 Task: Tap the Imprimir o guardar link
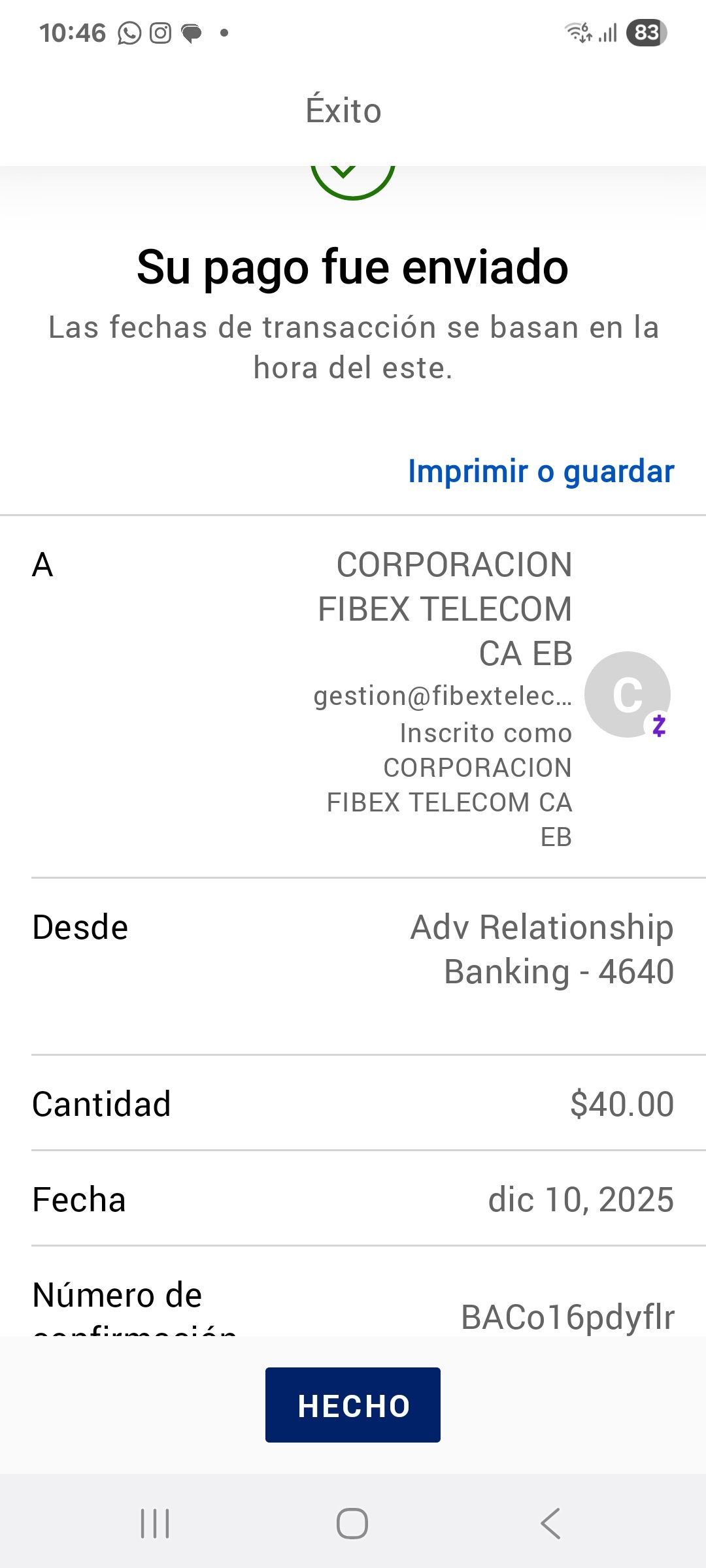(x=541, y=471)
